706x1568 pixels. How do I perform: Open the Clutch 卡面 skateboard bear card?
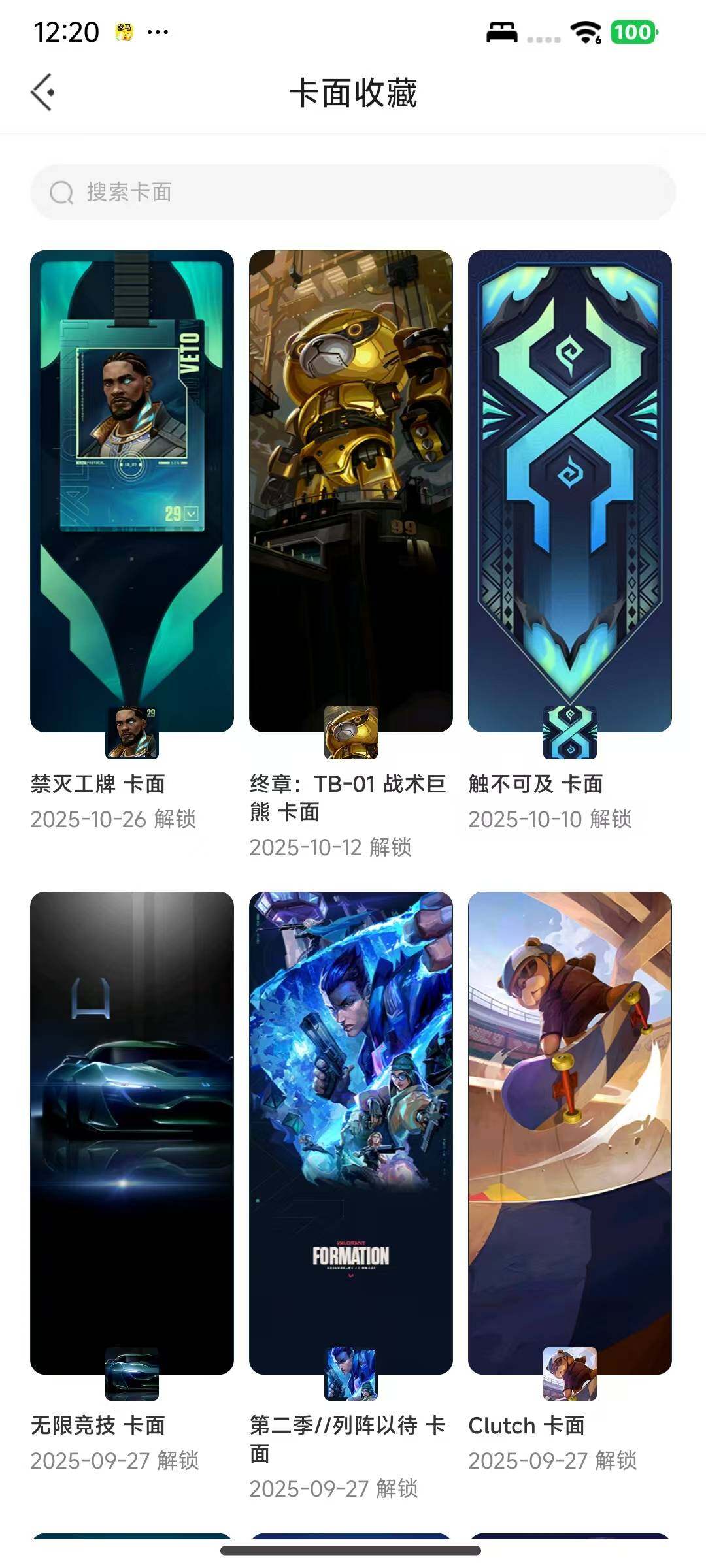pyautogui.click(x=569, y=1133)
